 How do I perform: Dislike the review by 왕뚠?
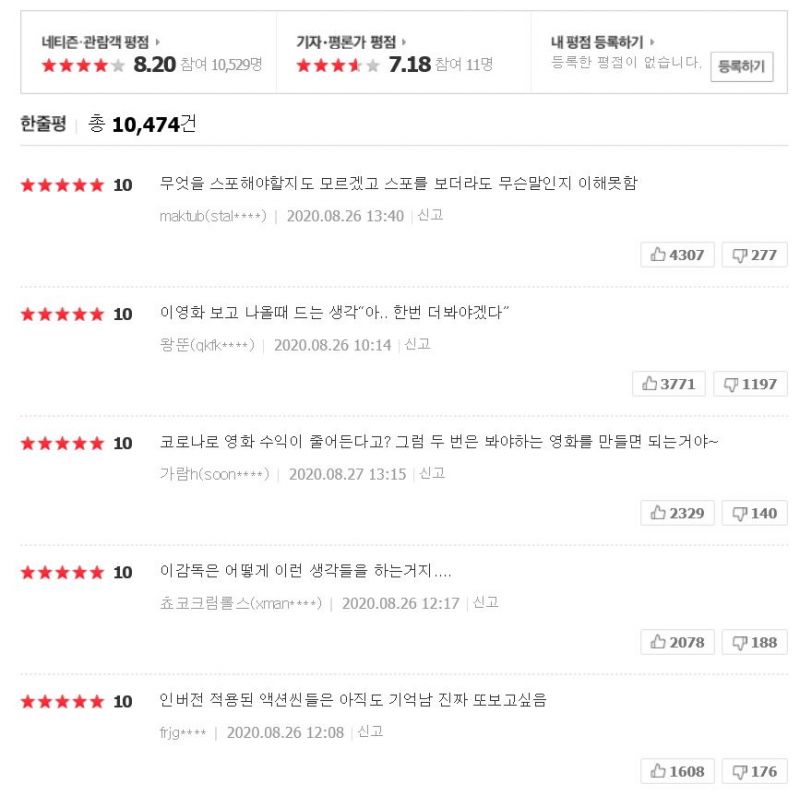pyautogui.click(x=754, y=384)
